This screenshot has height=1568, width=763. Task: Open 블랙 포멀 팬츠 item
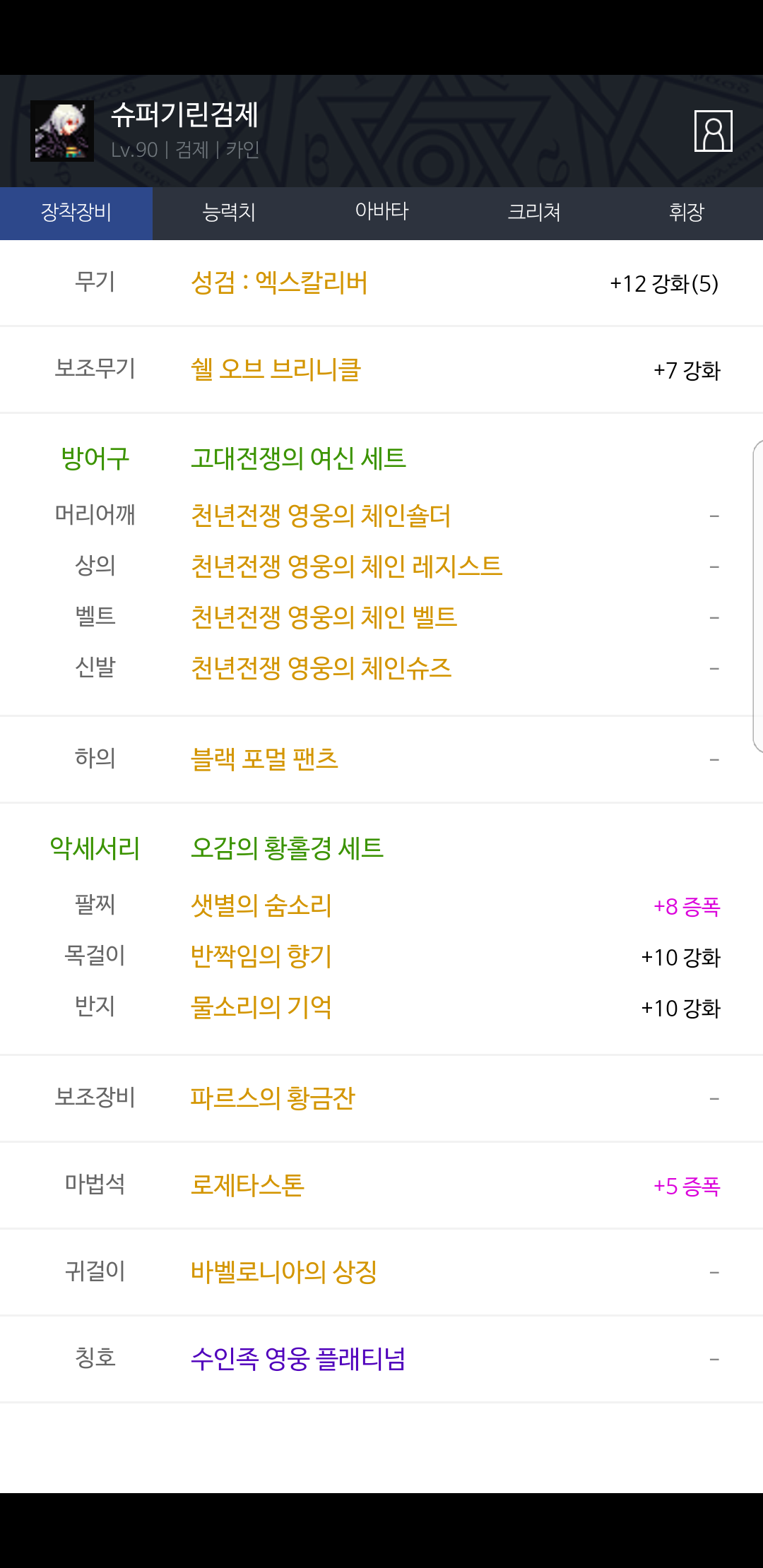[264, 759]
